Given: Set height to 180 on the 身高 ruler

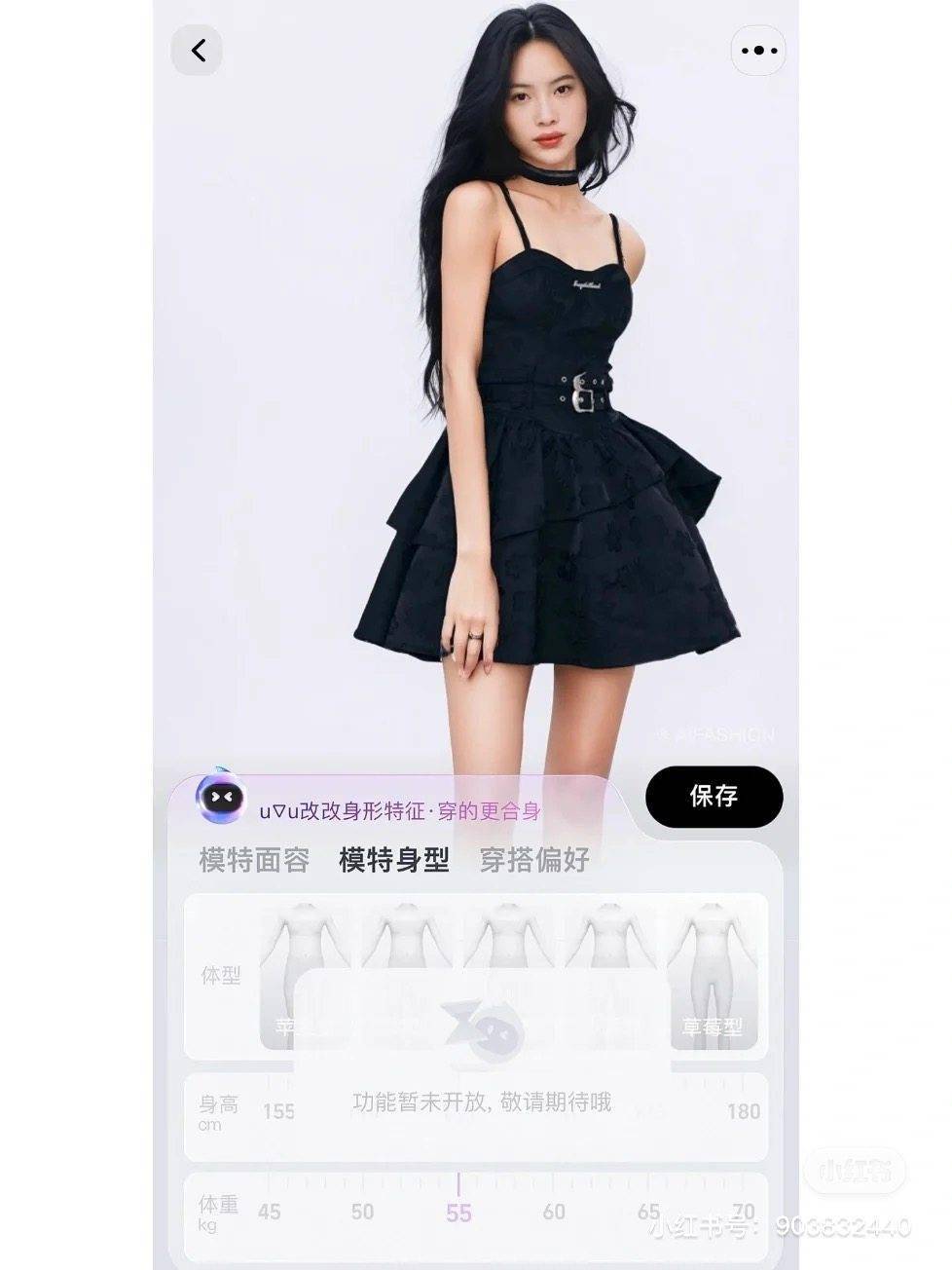Looking at the screenshot, I should point(744,1111).
